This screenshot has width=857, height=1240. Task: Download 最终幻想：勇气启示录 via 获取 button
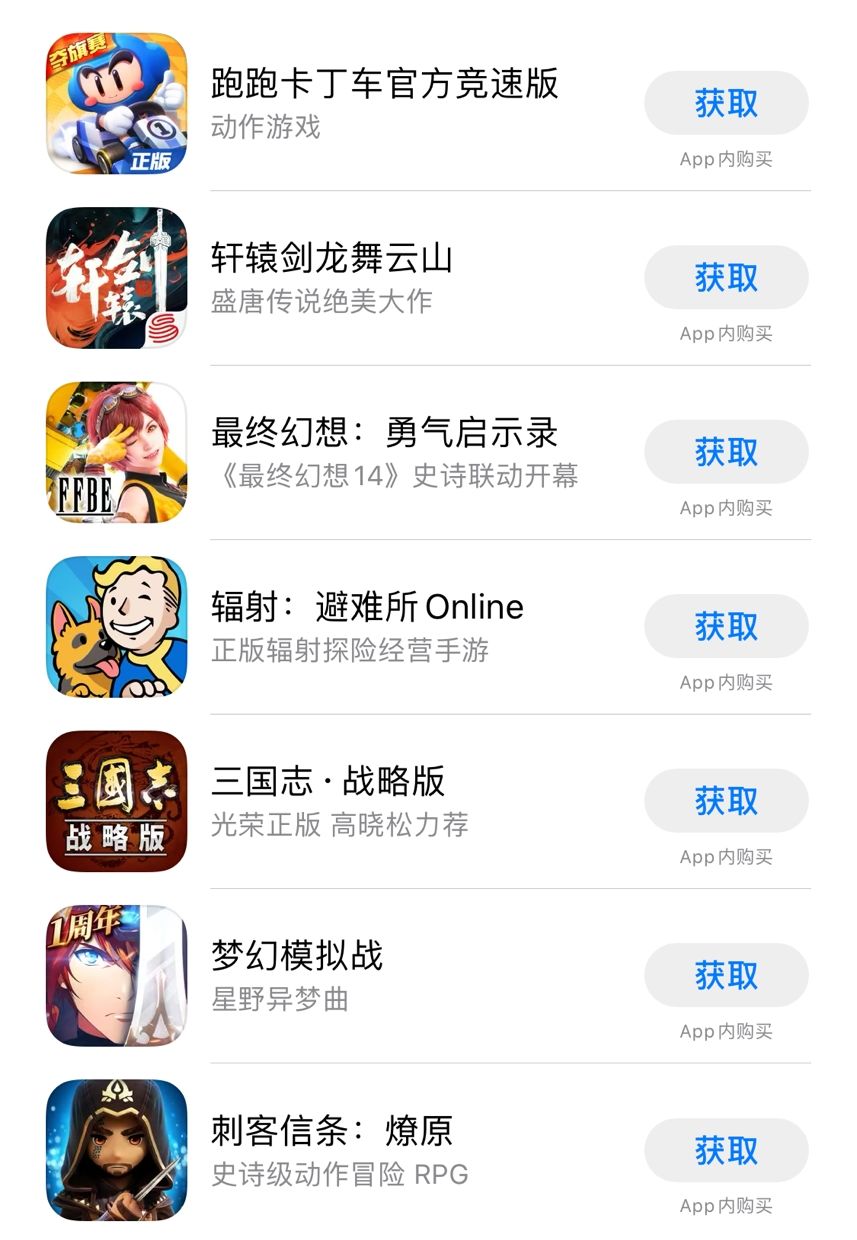pyautogui.click(x=726, y=452)
